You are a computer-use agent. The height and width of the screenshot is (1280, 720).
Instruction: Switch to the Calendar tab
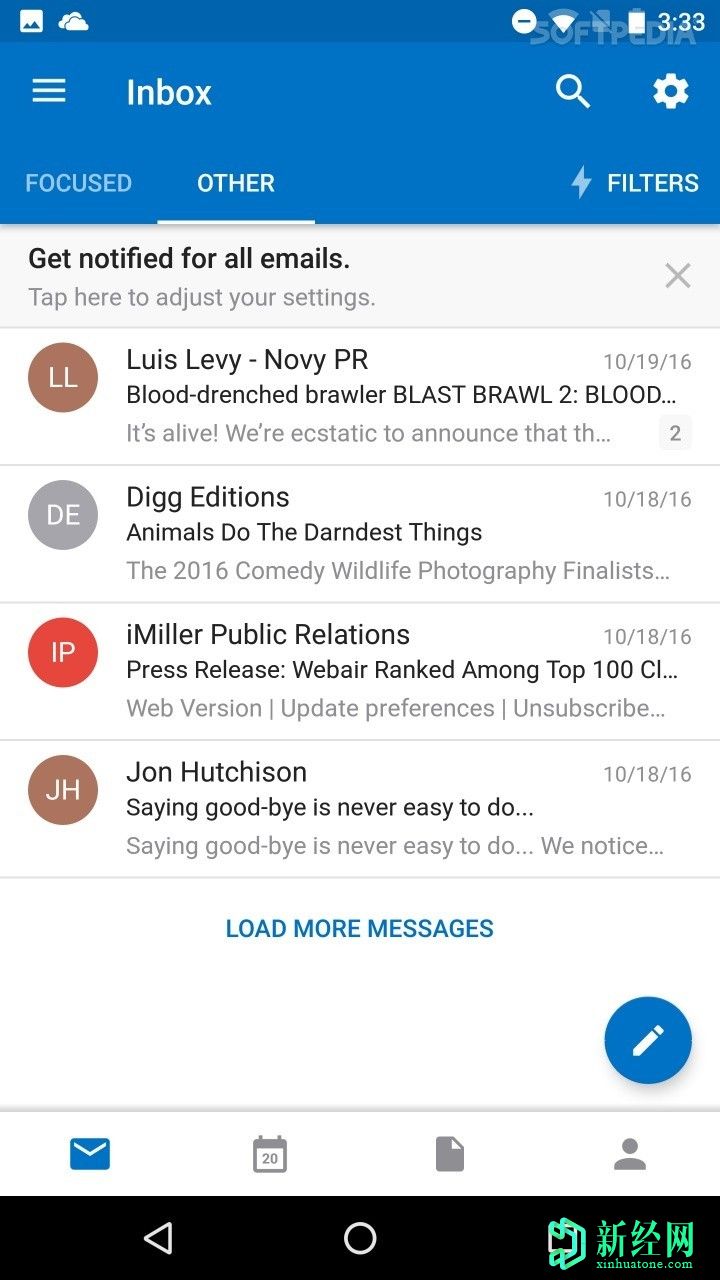coord(270,1154)
